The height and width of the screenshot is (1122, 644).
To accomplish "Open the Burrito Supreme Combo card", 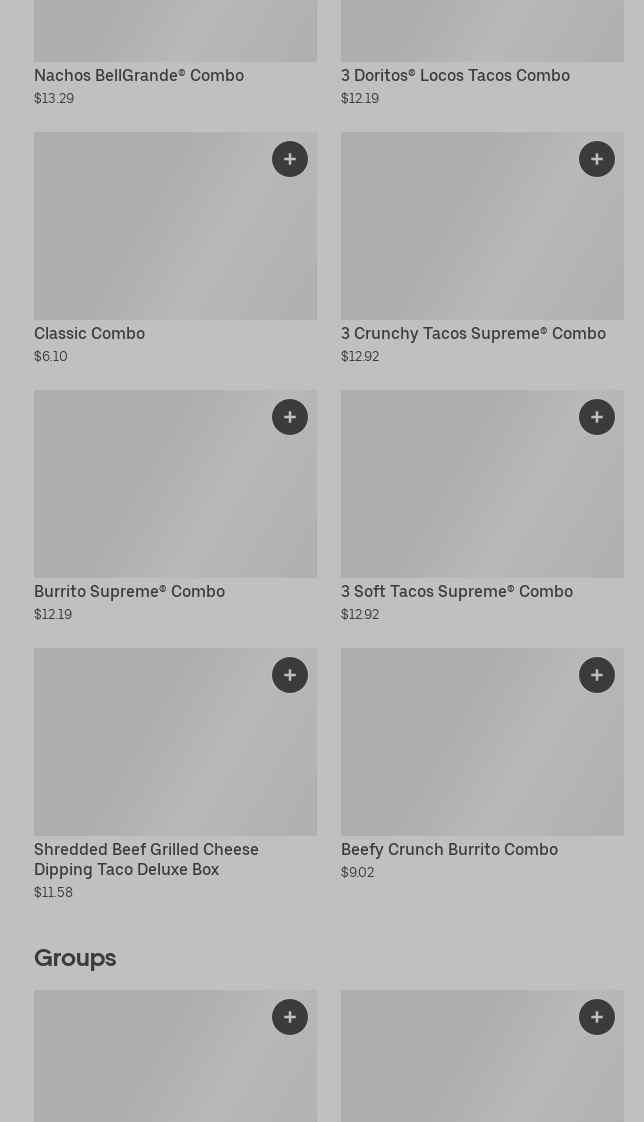I will 130,592.
